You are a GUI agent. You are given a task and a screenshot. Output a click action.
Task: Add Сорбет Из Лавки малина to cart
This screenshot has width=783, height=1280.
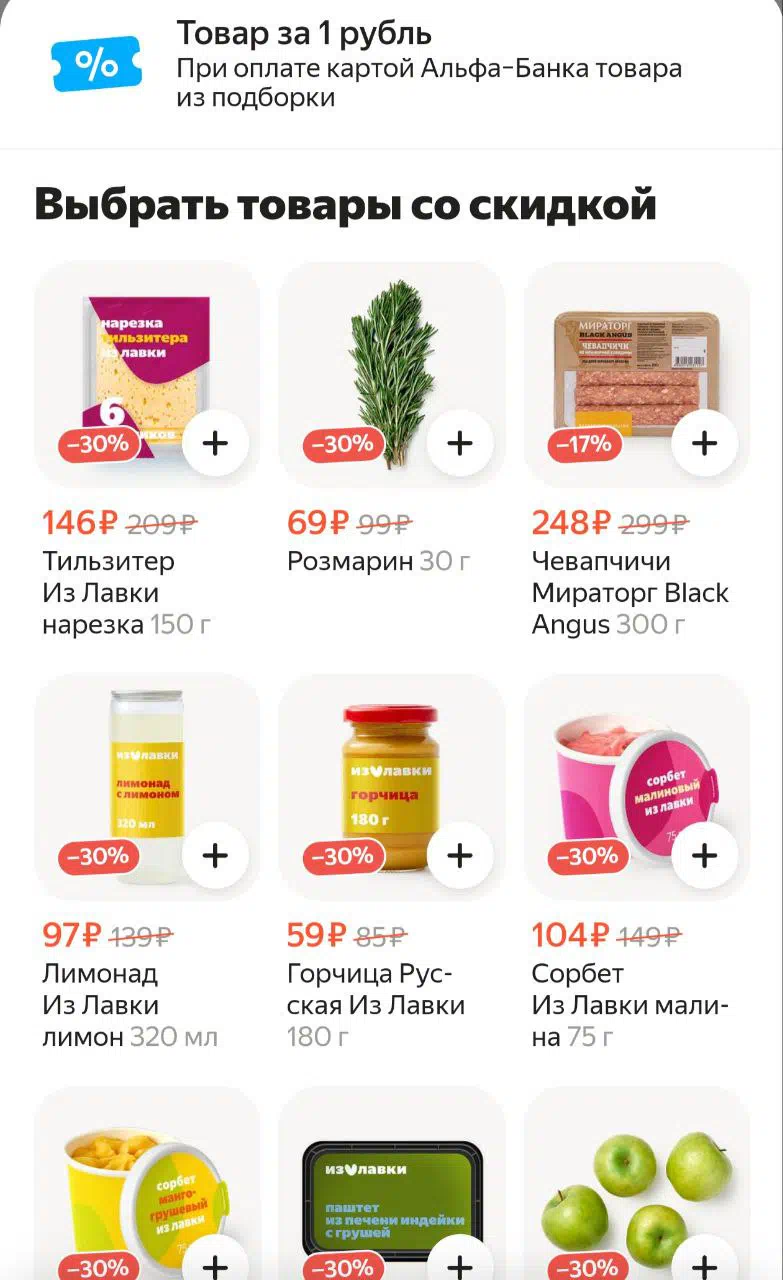click(x=705, y=855)
